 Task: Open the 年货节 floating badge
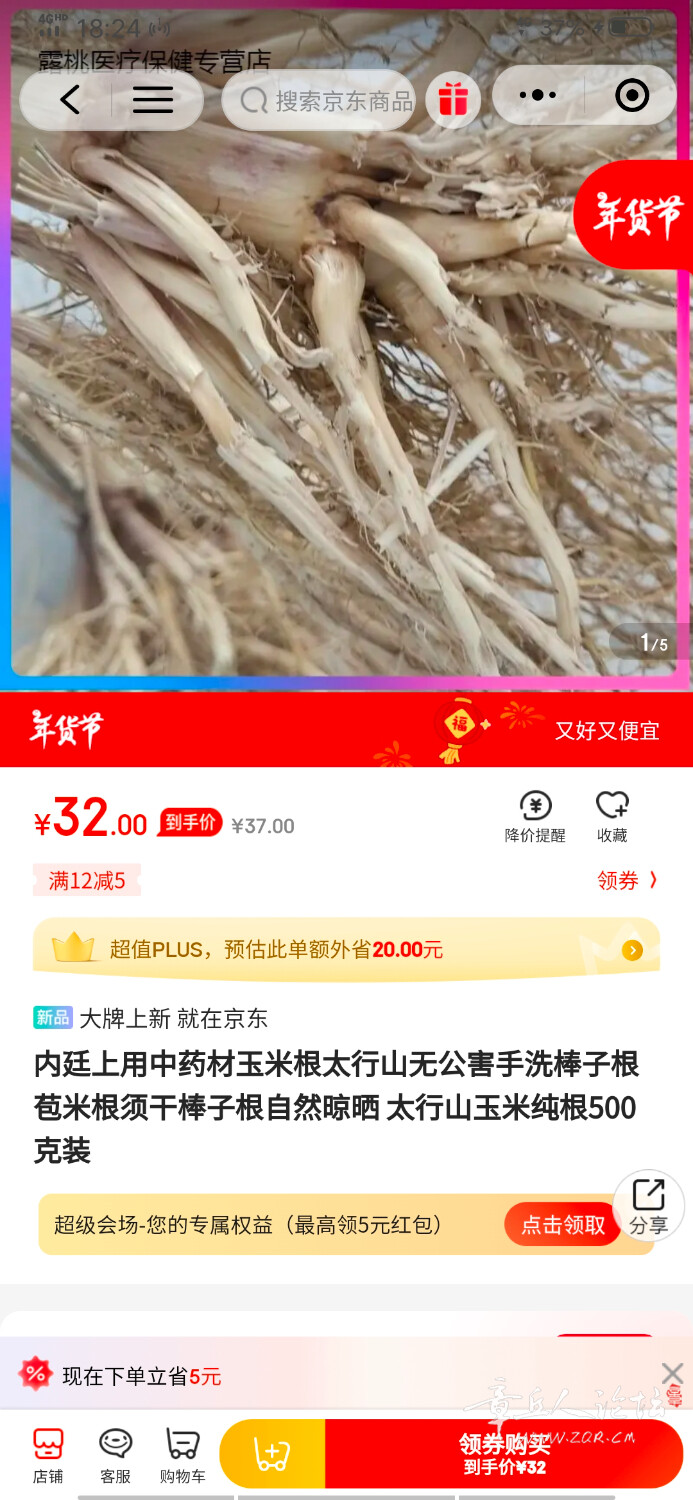click(637, 215)
